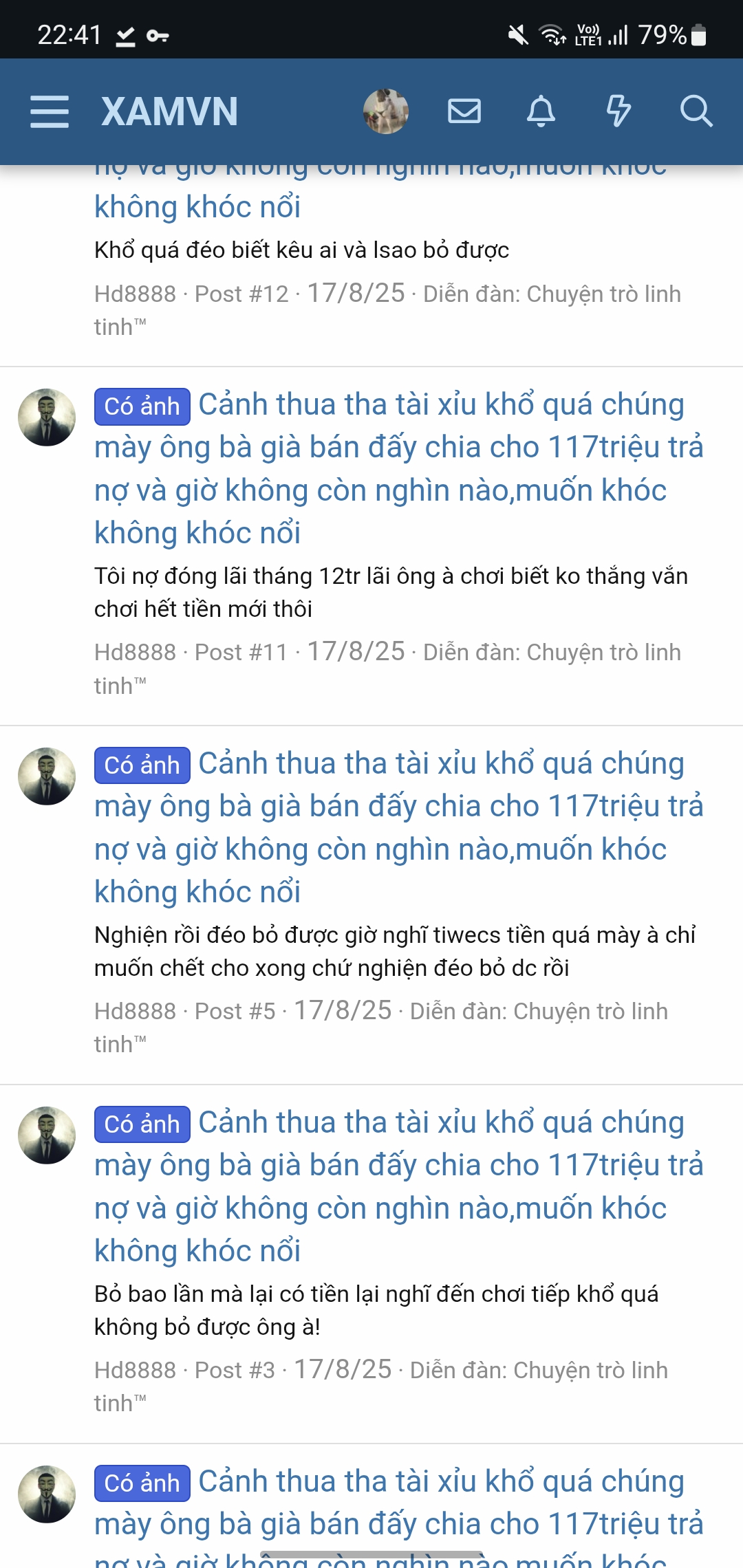The image size is (743, 1568).
Task: Tap the XAMVN site logo
Action: (169, 111)
